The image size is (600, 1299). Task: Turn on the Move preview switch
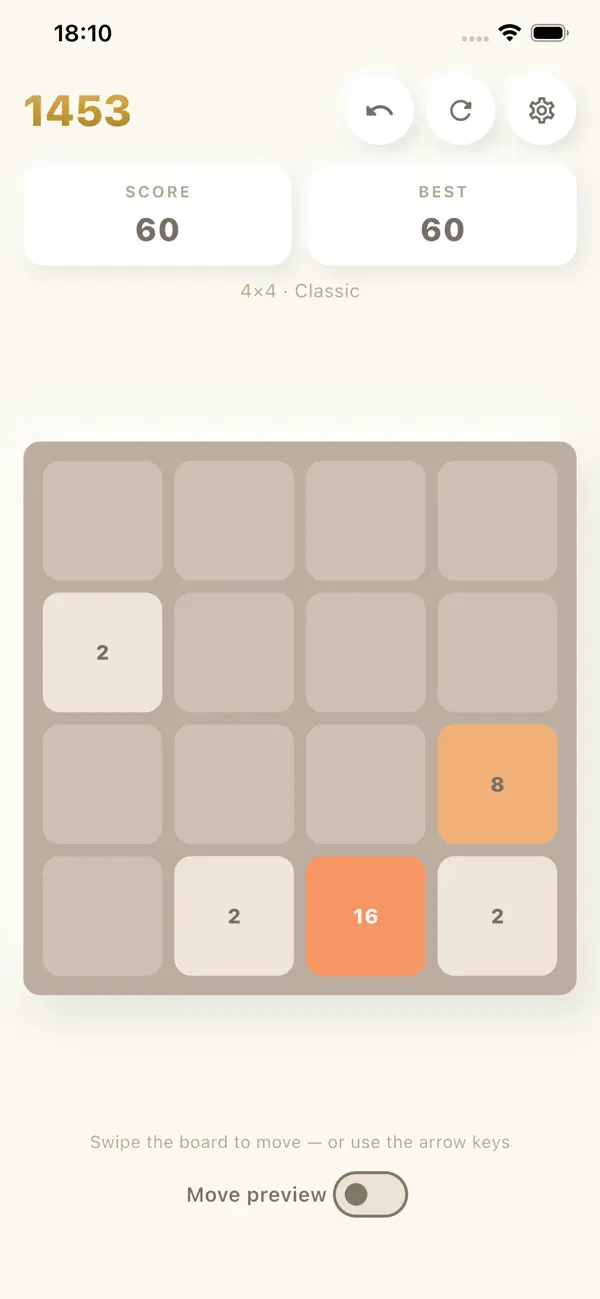coord(370,1194)
